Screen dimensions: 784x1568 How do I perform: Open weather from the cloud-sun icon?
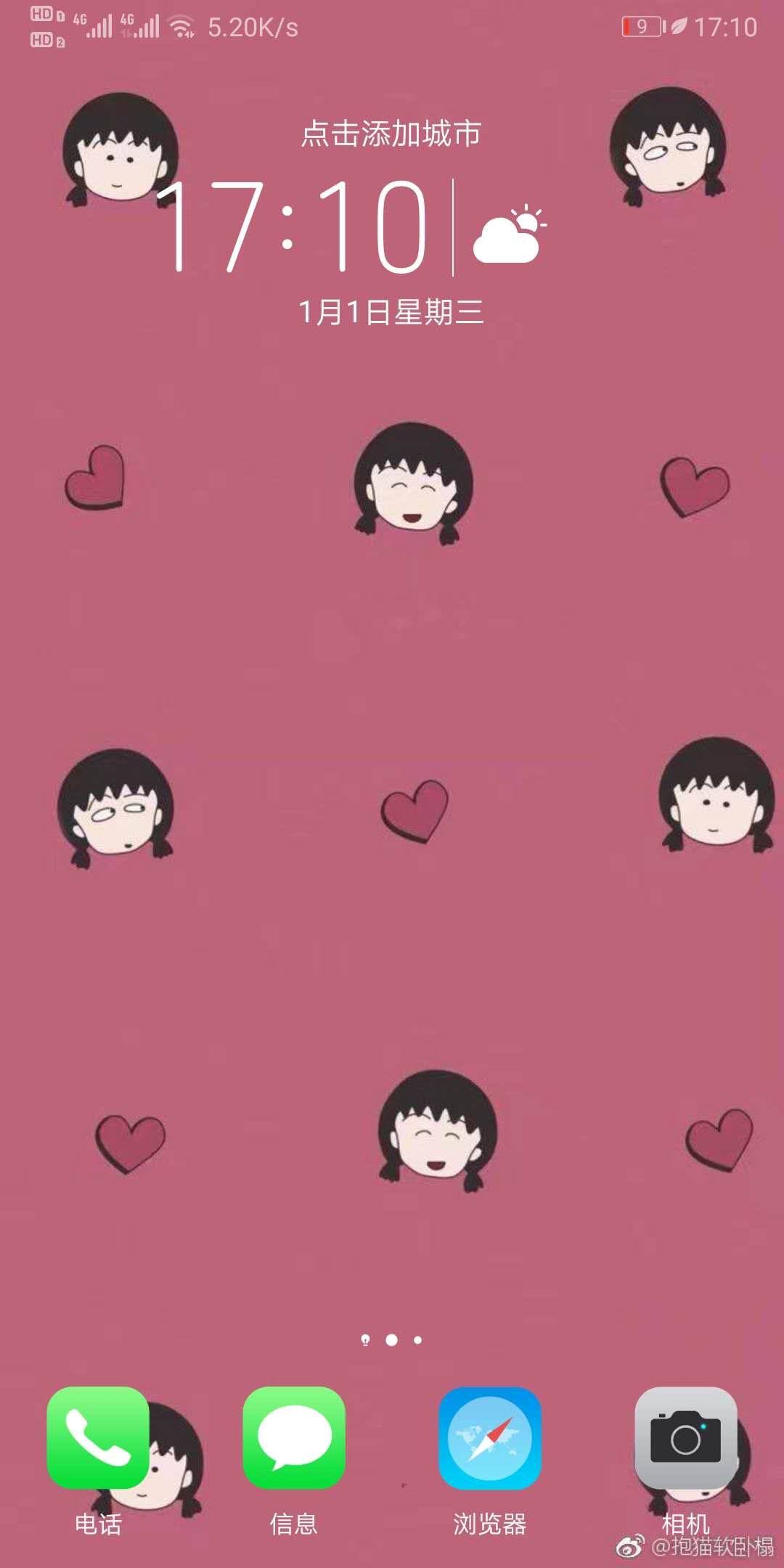point(510,234)
